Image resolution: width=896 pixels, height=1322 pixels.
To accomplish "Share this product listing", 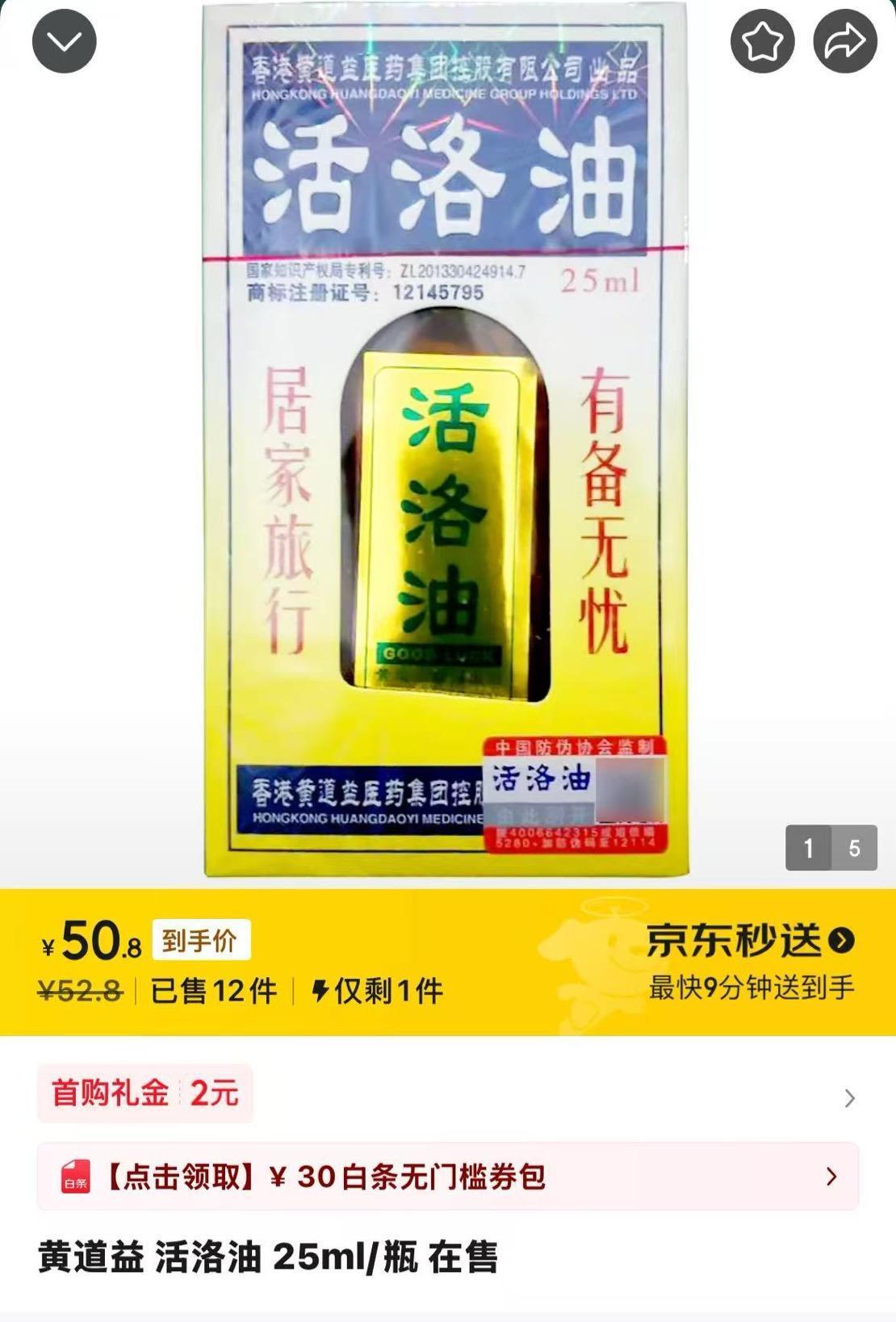I will [845, 41].
